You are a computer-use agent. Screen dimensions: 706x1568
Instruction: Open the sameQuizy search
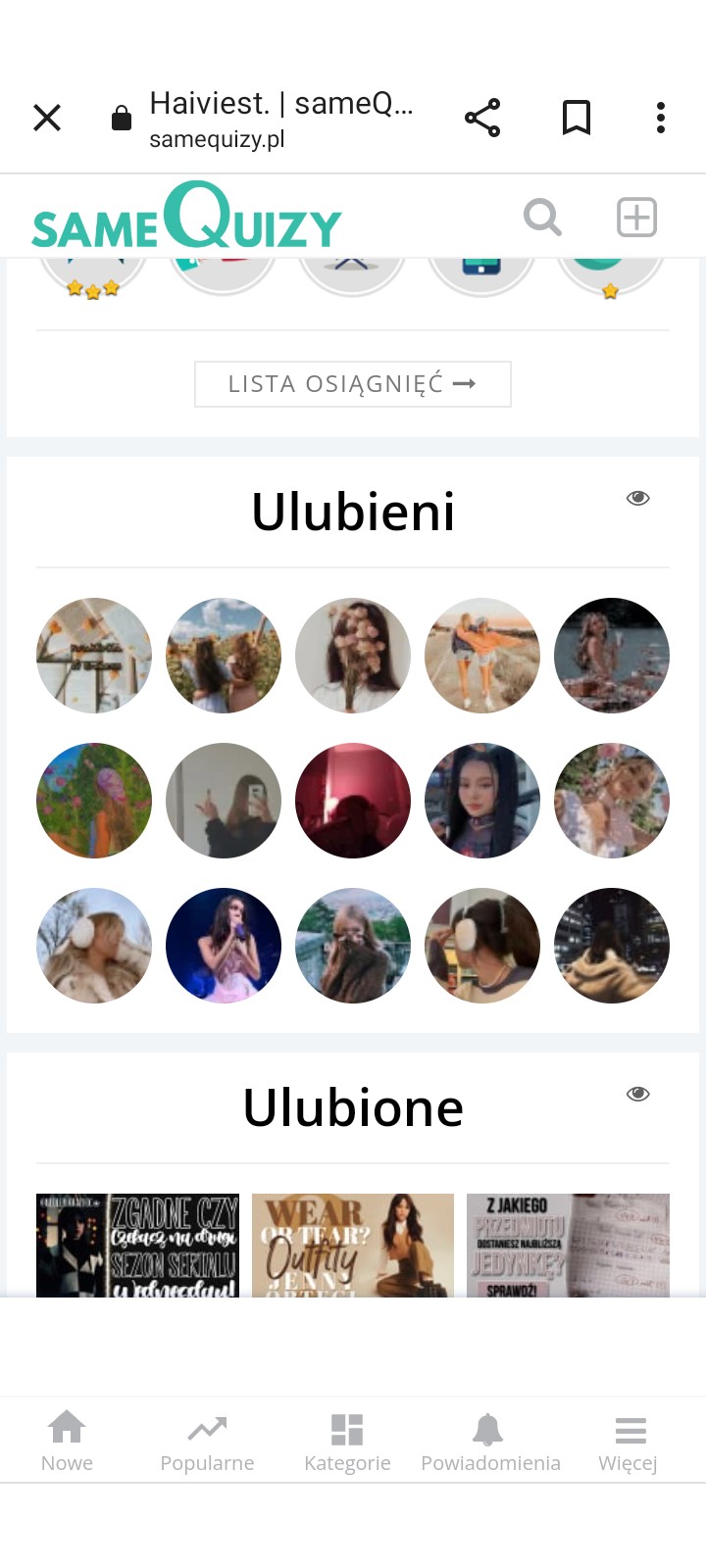click(542, 218)
